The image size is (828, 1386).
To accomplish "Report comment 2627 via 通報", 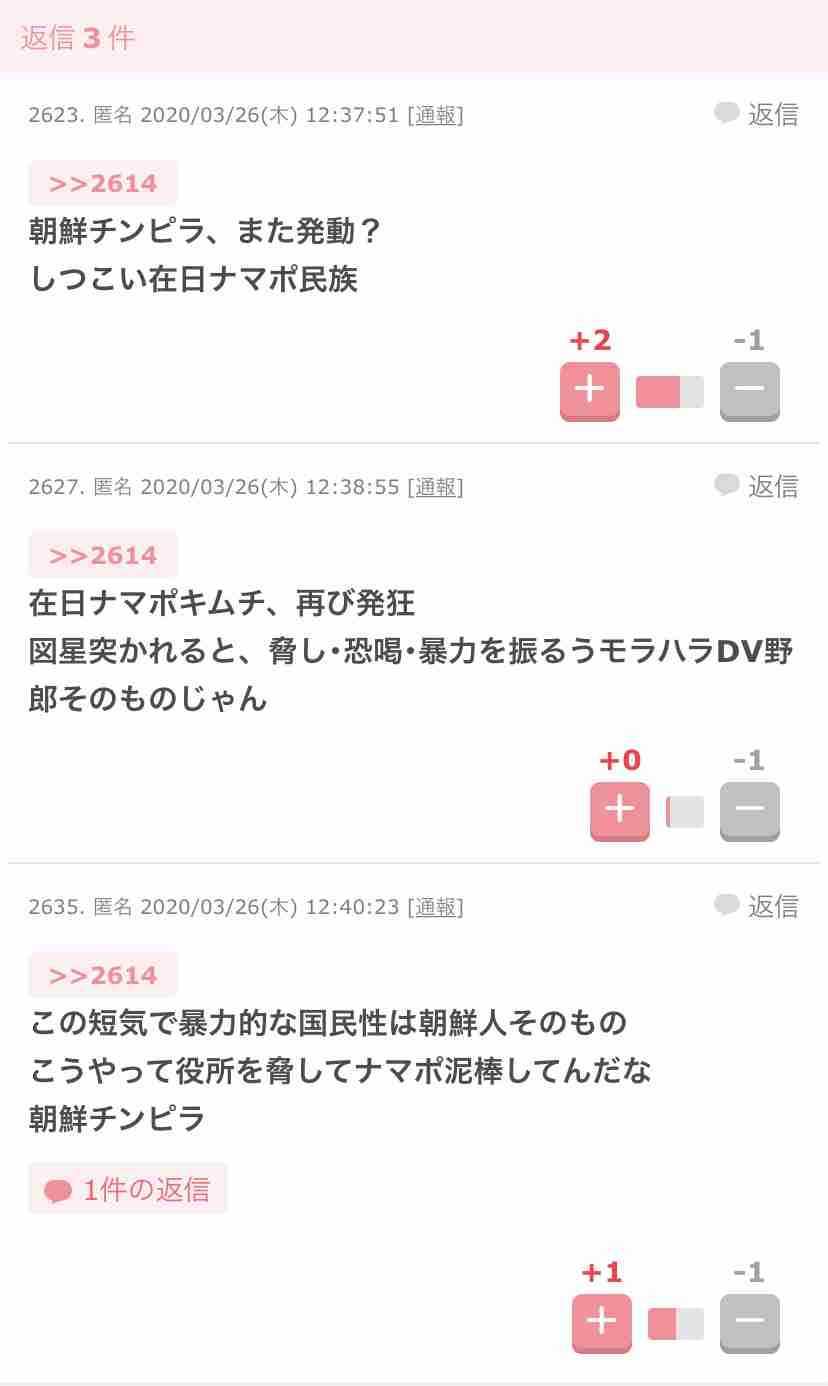I will tap(436, 487).
